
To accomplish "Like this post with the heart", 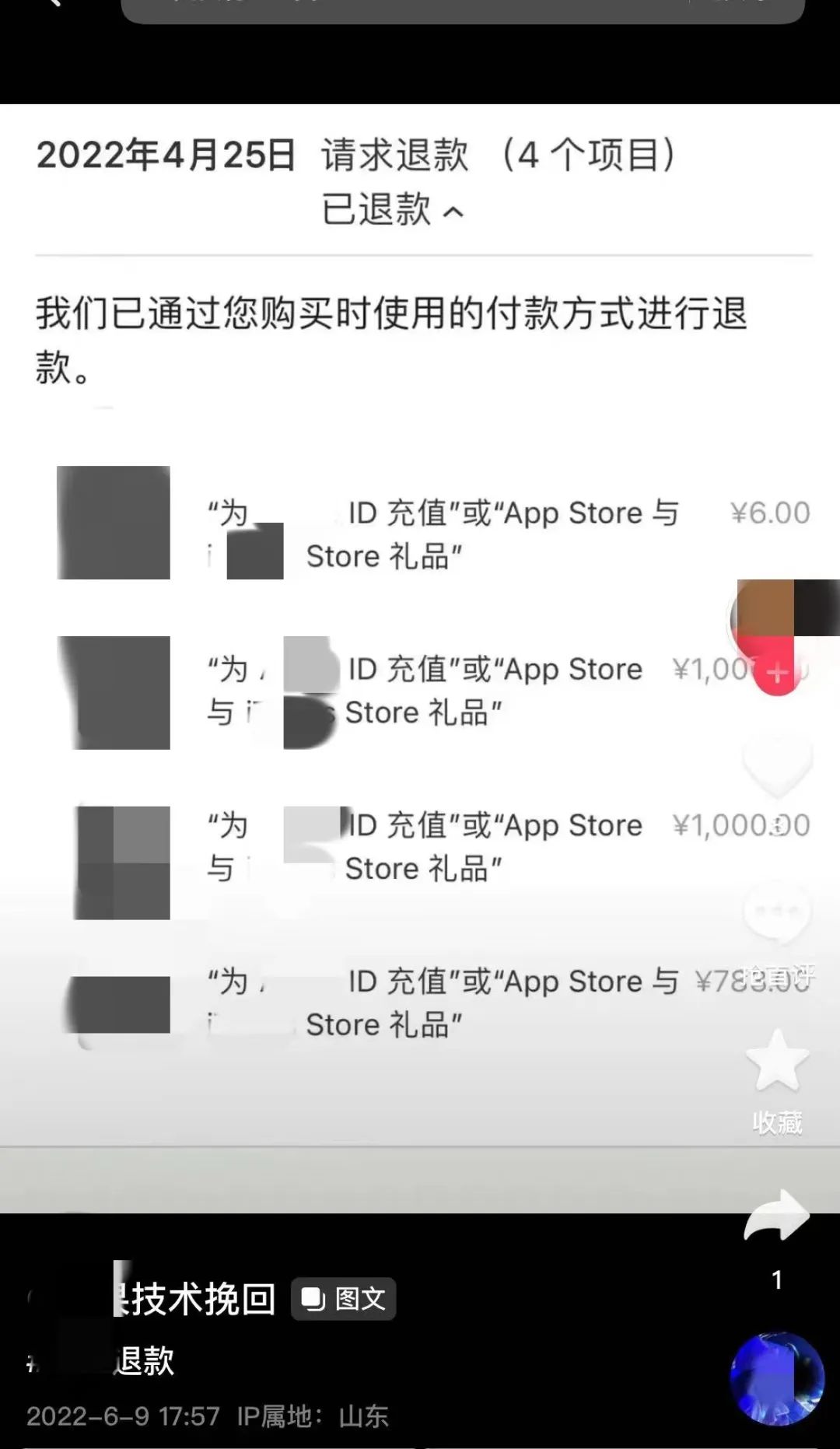I will point(777,768).
